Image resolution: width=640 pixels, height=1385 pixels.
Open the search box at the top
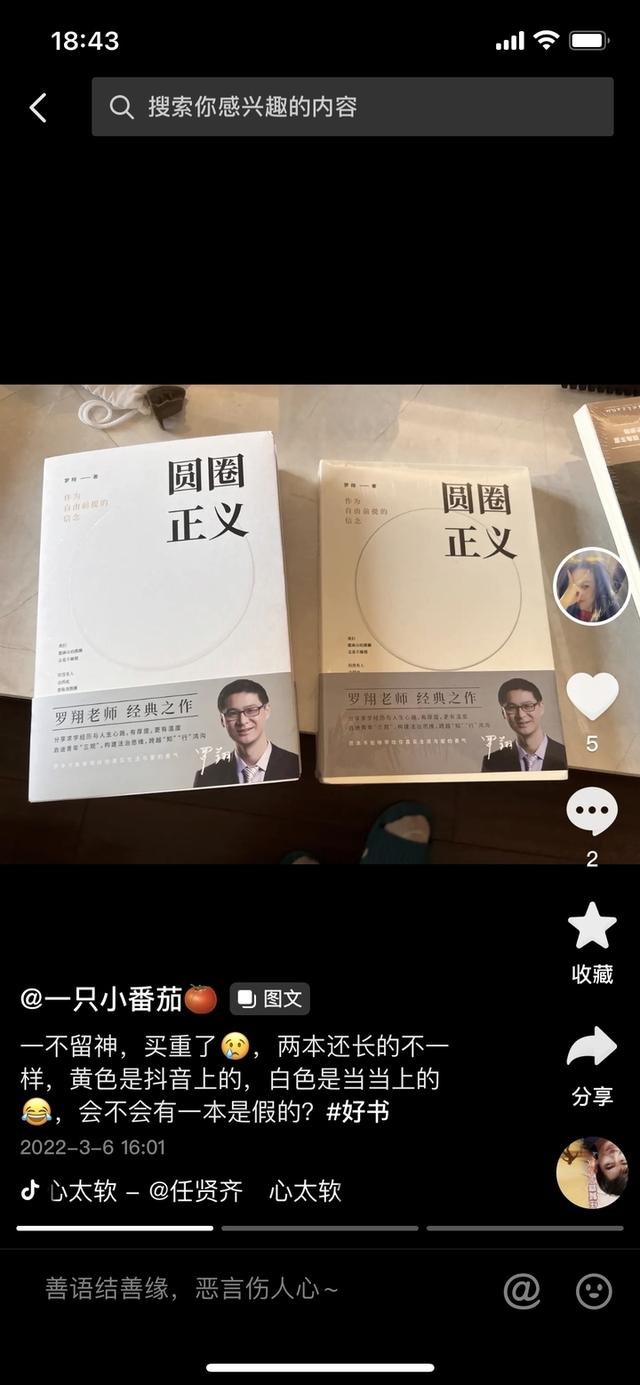coord(352,107)
